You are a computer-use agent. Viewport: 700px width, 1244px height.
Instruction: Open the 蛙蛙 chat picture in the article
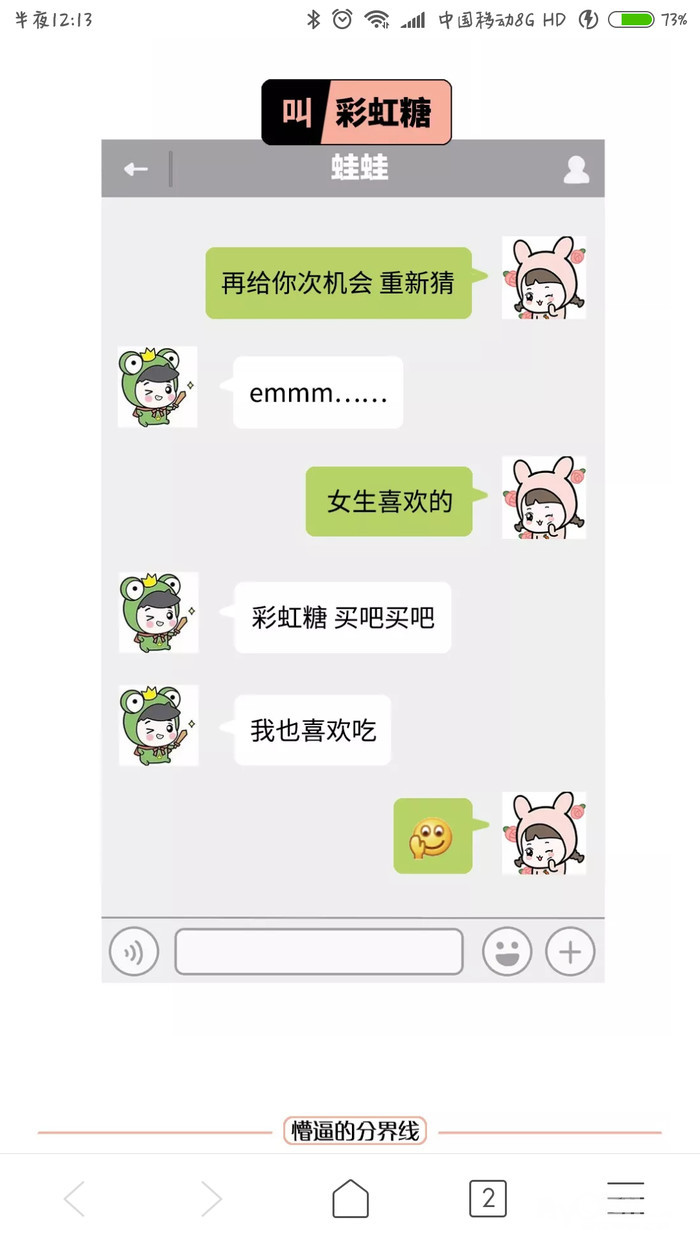coord(352,560)
